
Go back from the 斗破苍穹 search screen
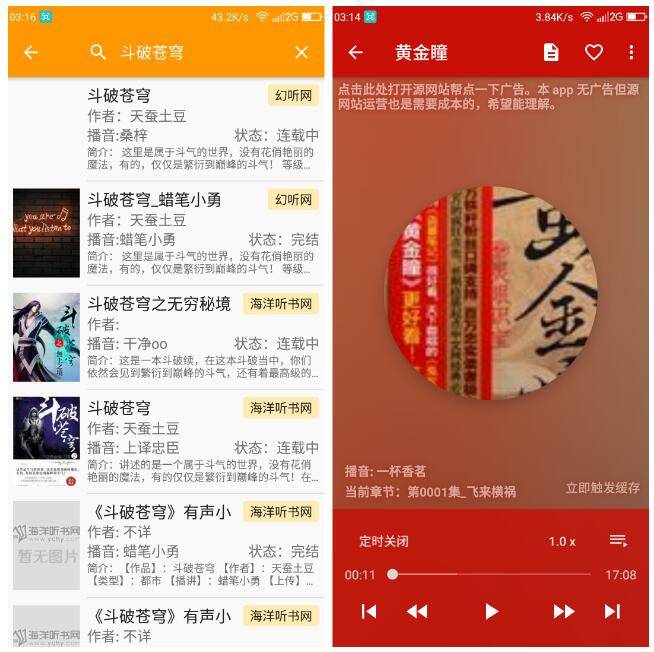(x=31, y=53)
